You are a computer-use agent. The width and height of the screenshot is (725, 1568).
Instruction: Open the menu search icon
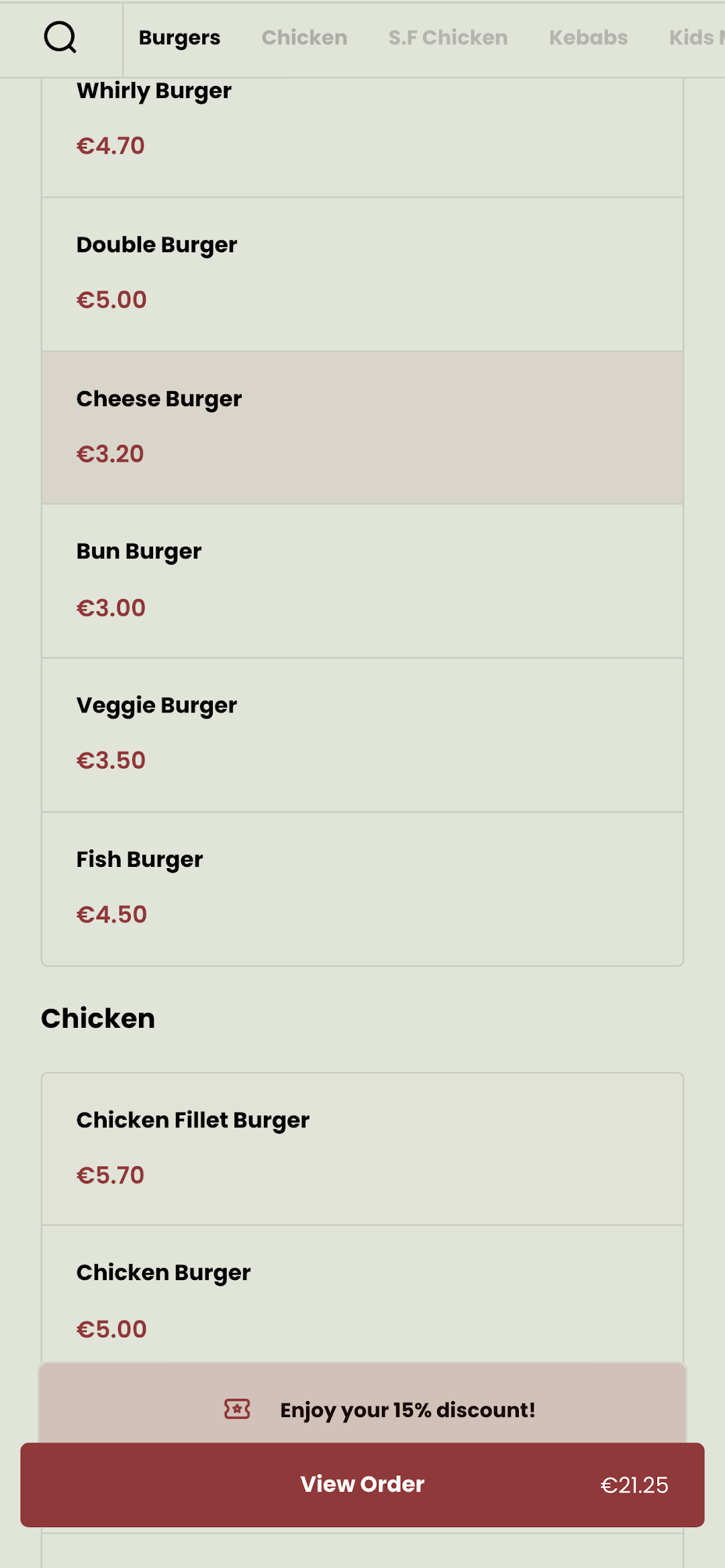click(x=60, y=38)
